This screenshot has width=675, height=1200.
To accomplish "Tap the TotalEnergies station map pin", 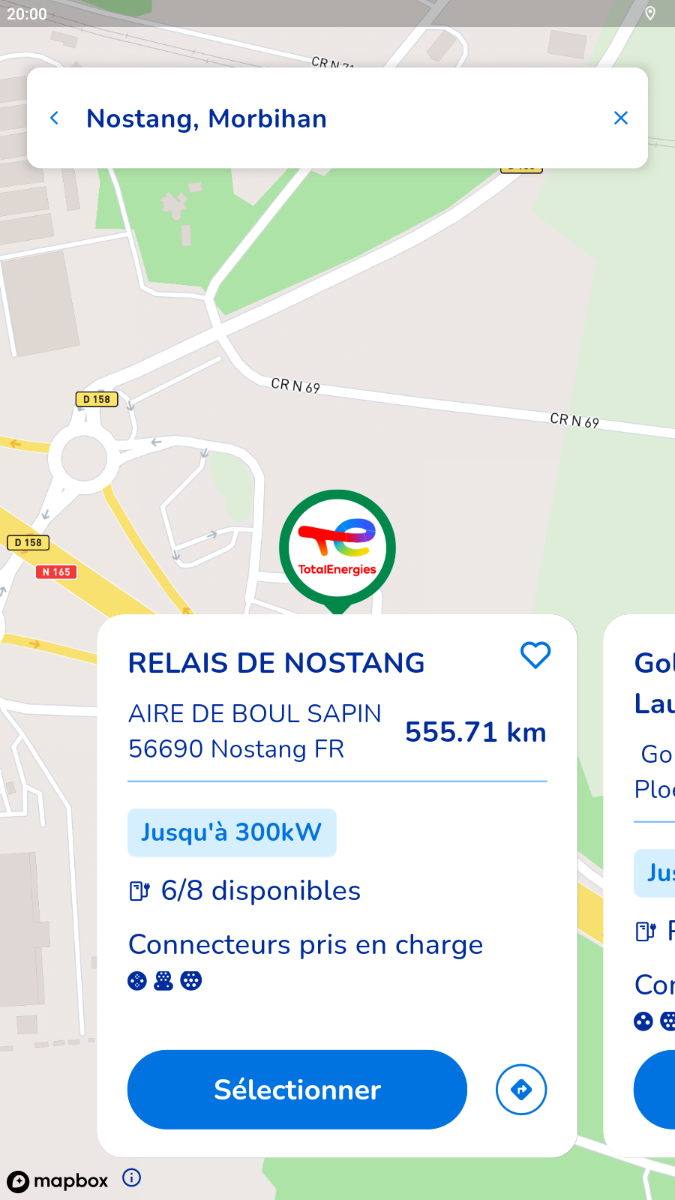I will (337, 547).
